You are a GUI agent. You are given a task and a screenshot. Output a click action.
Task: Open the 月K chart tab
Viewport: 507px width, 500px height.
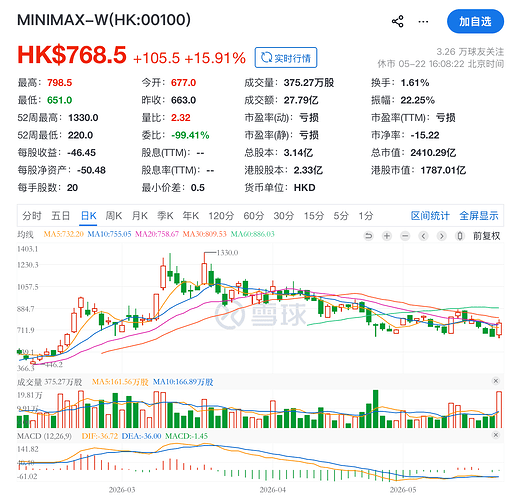click(x=140, y=216)
